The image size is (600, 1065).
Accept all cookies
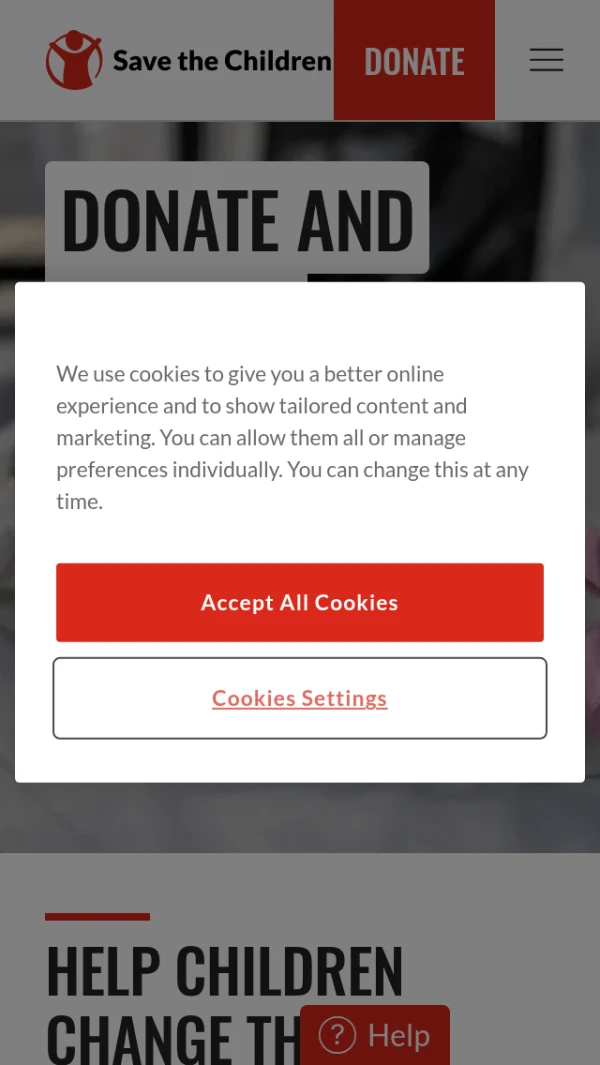click(299, 602)
